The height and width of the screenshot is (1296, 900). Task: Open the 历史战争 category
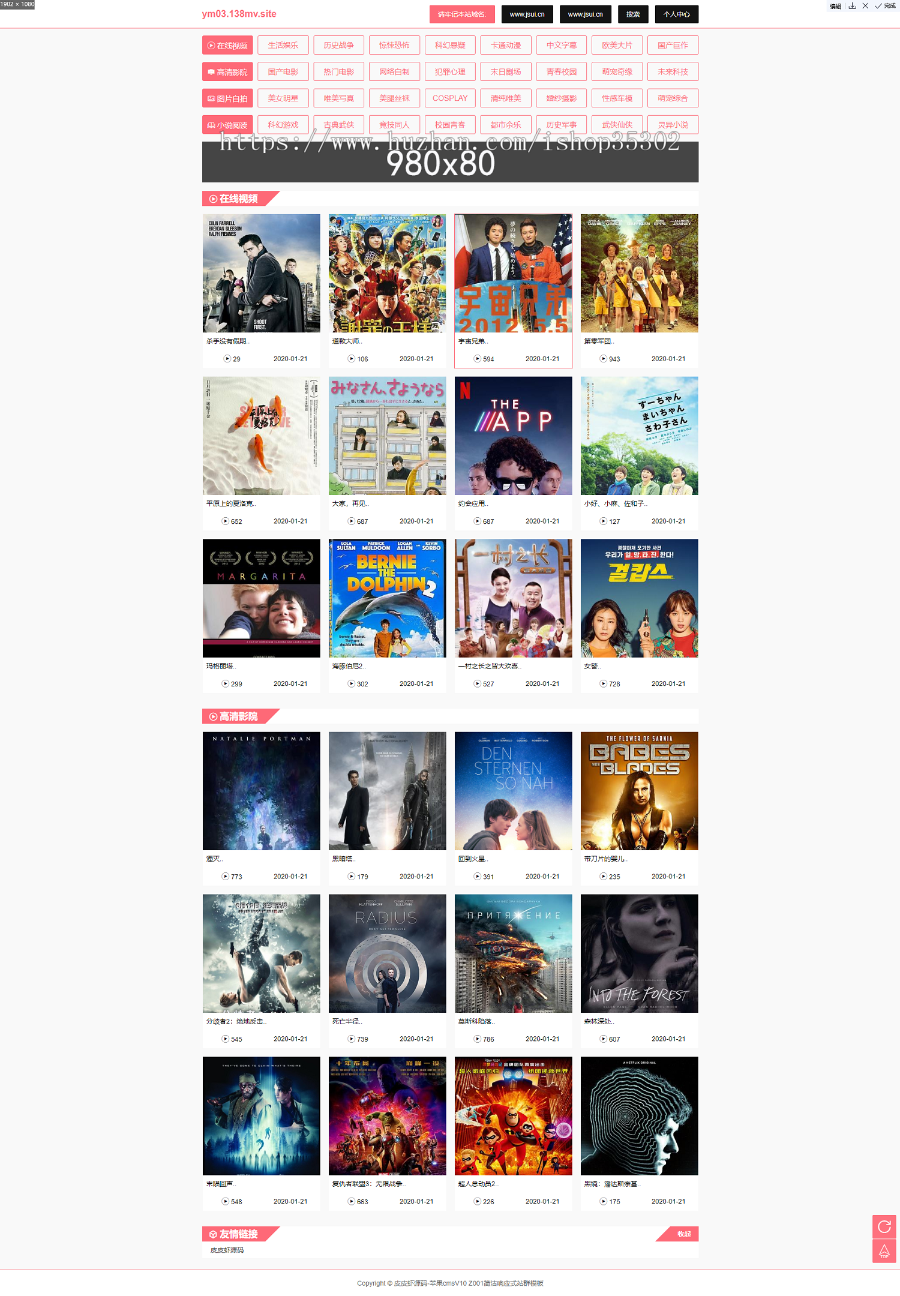click(x=338, y=45)
